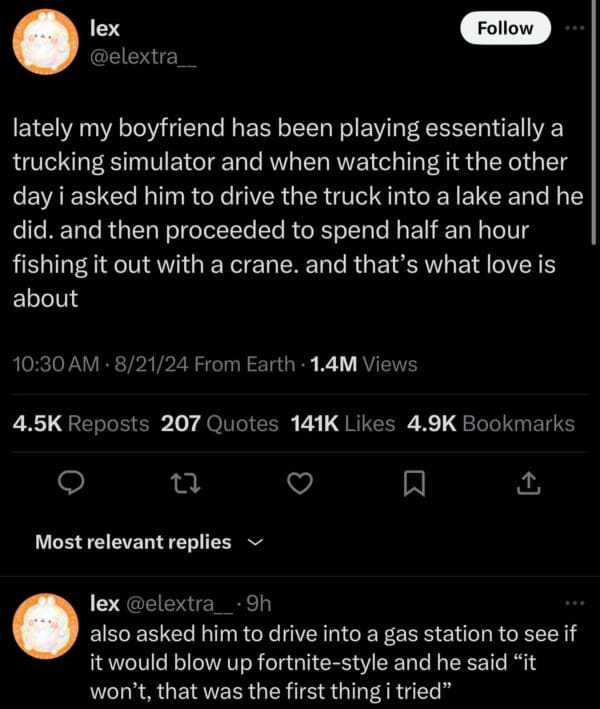Open overflow menu on the main post
The width and height of the screenshot is (600, 709).
pyautogui.click(x=572, y=28)
